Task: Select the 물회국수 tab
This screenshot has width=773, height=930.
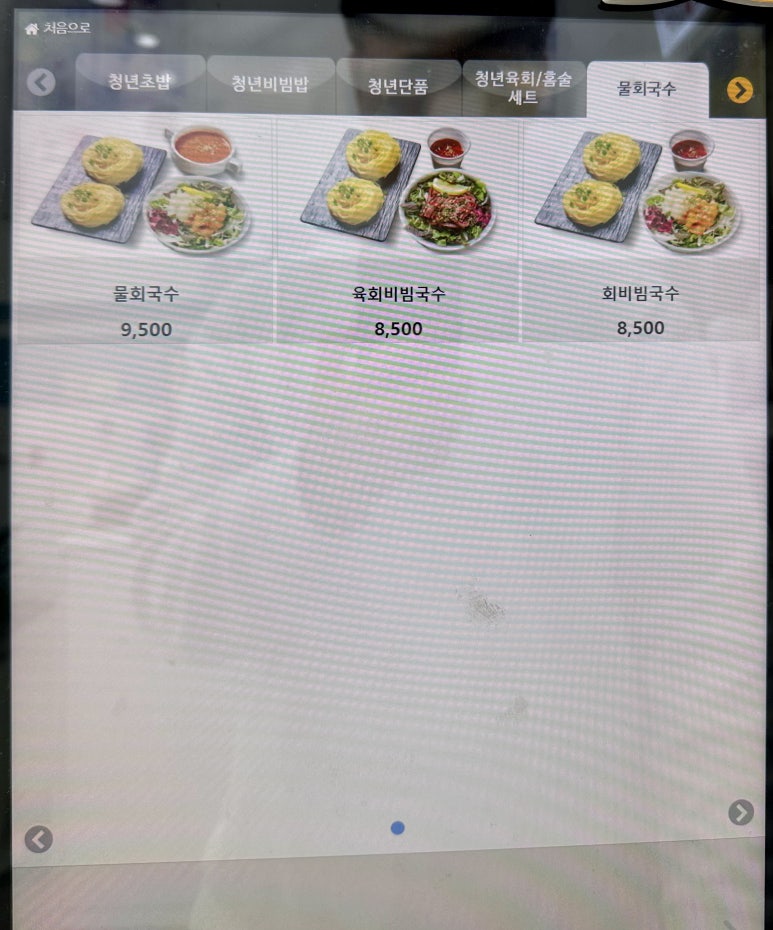Action: (x=647, y=89)
